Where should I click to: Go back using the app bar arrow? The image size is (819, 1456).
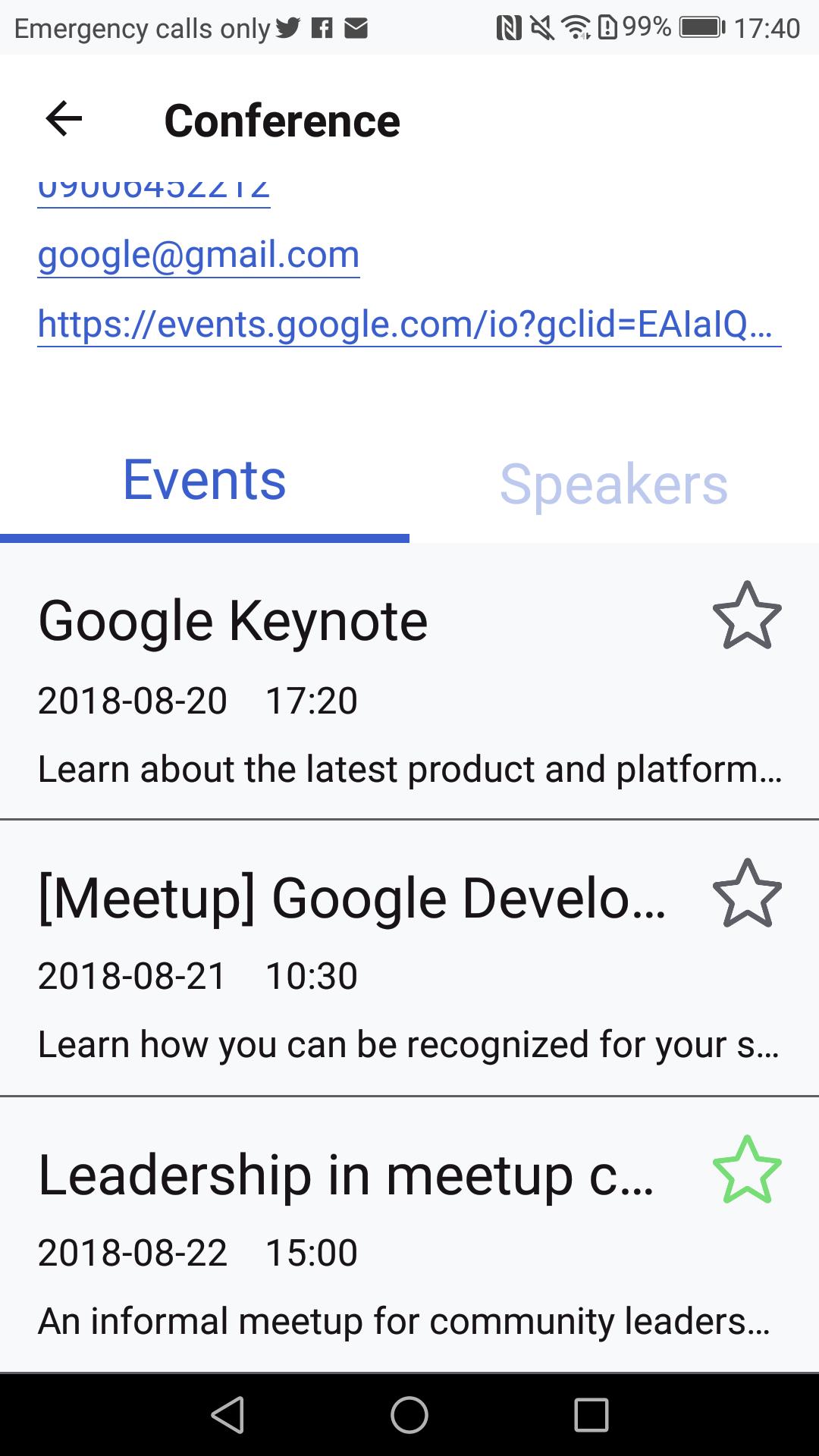[x=64, y=119]
